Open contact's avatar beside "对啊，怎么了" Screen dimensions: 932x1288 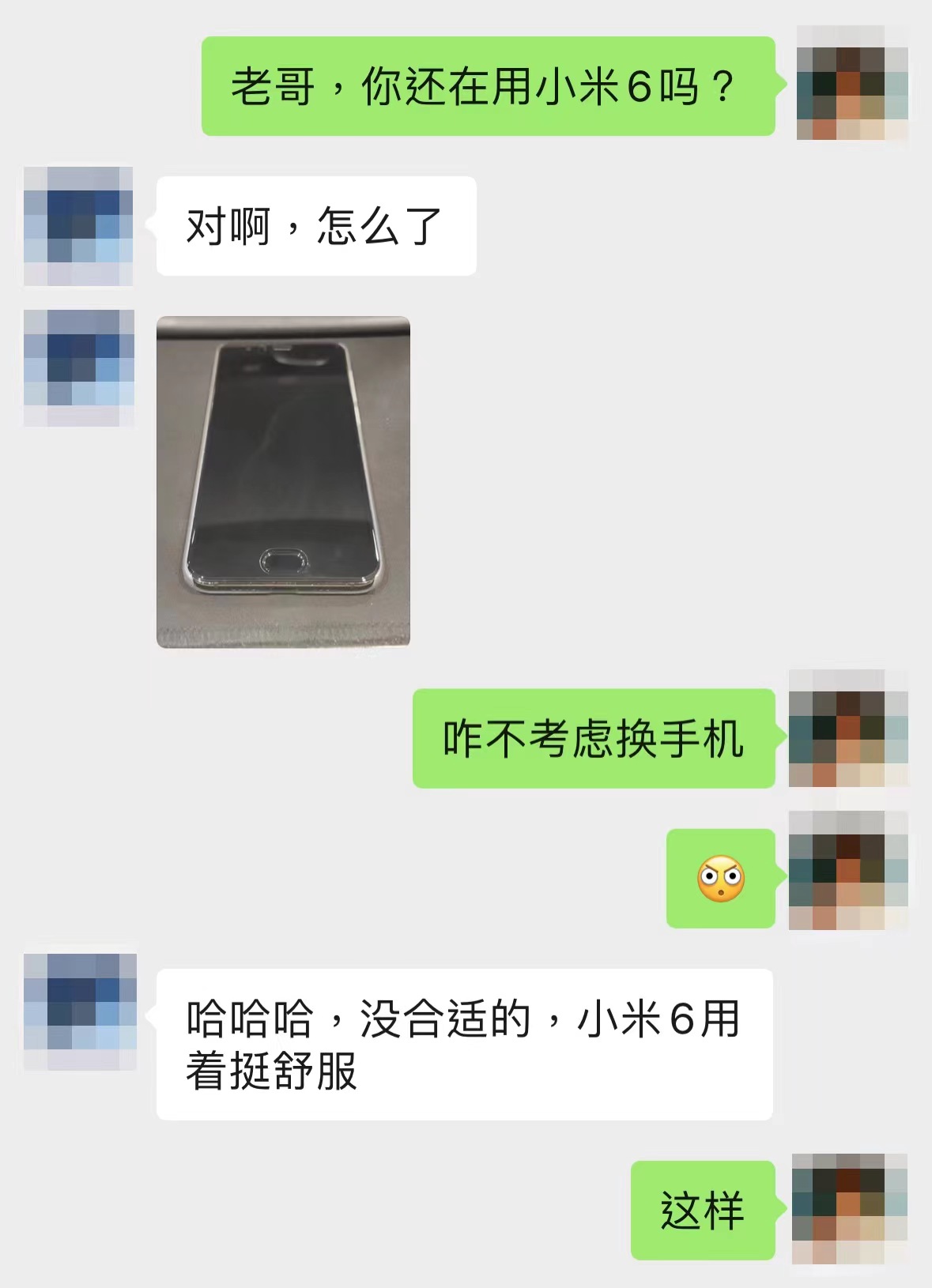(x=78, y=226)
